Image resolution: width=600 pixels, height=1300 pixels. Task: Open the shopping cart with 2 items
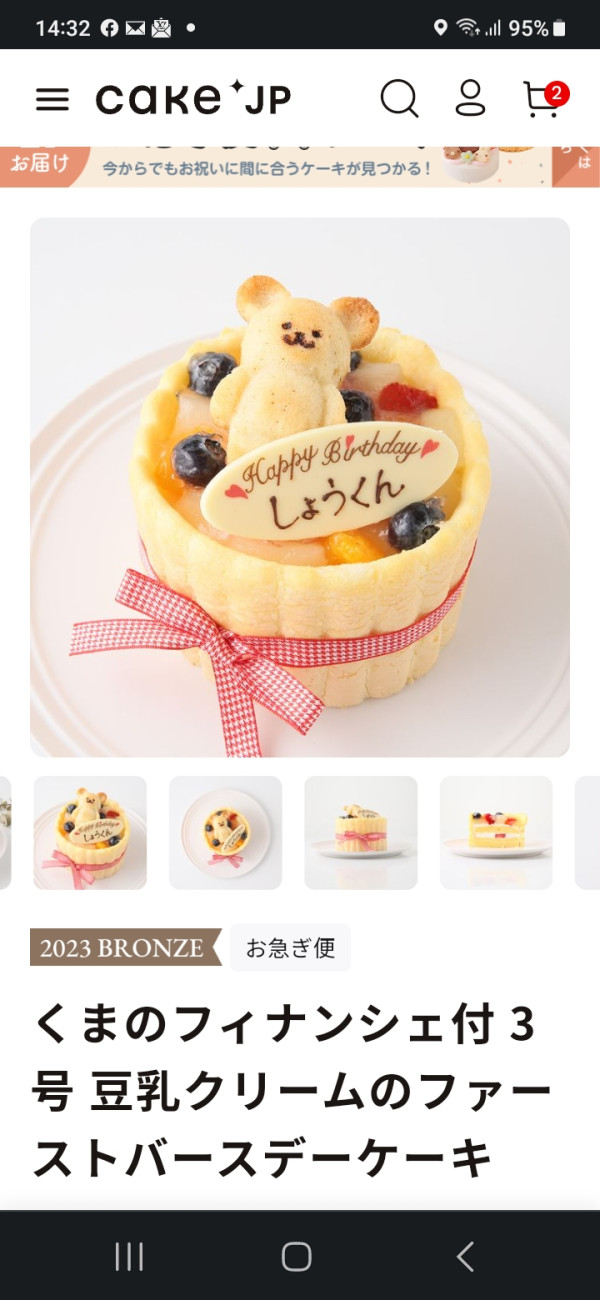pos(544,98)
